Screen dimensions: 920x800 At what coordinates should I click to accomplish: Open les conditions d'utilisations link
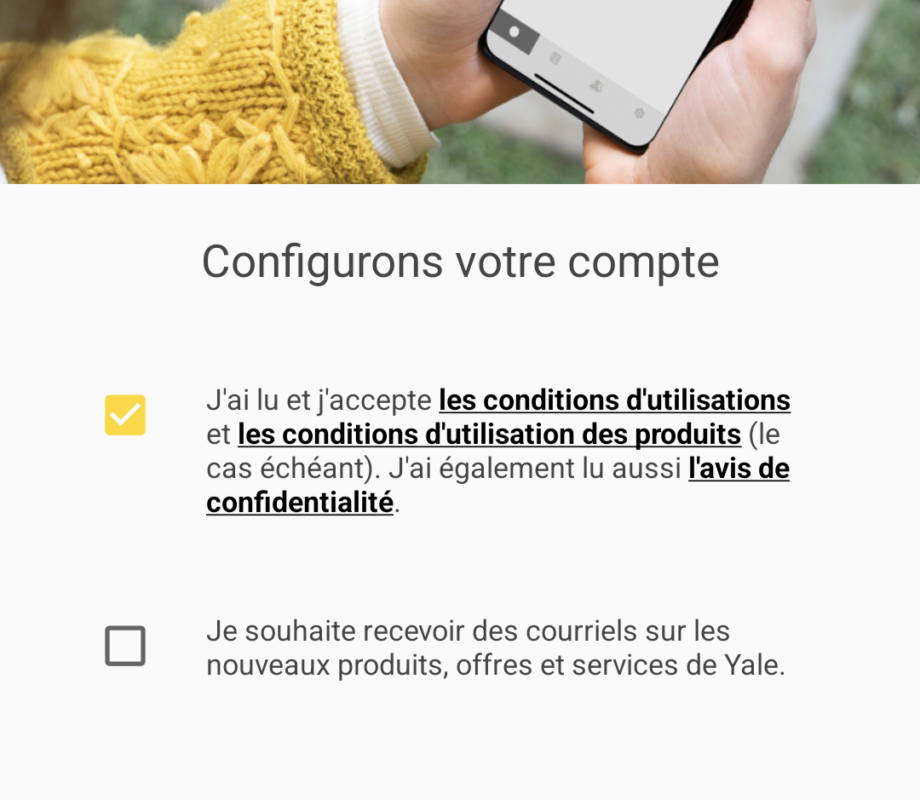point(614,401)
